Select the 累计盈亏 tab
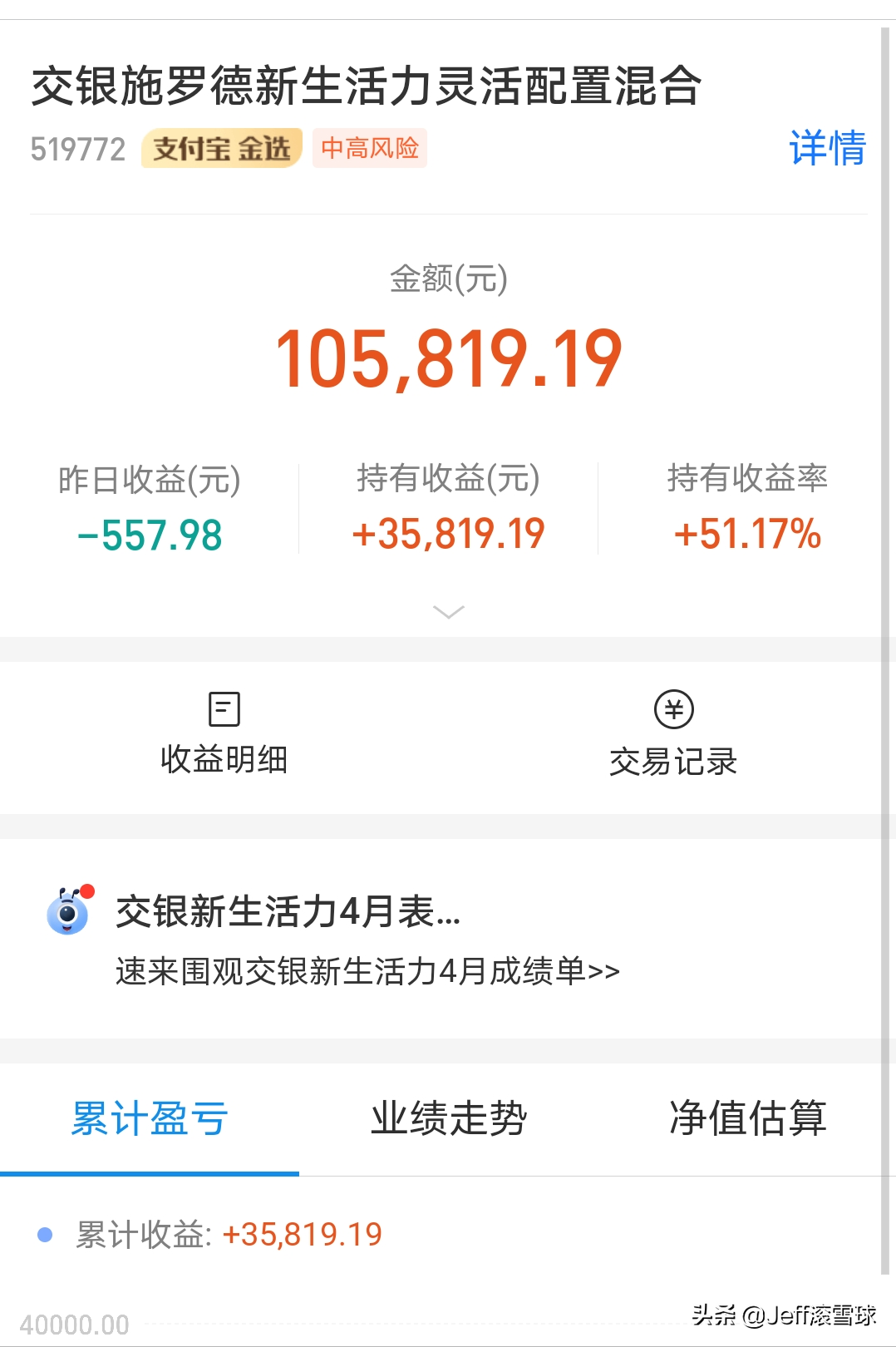The width and height of the screenshot is (896, 1347). (150, 1118)
